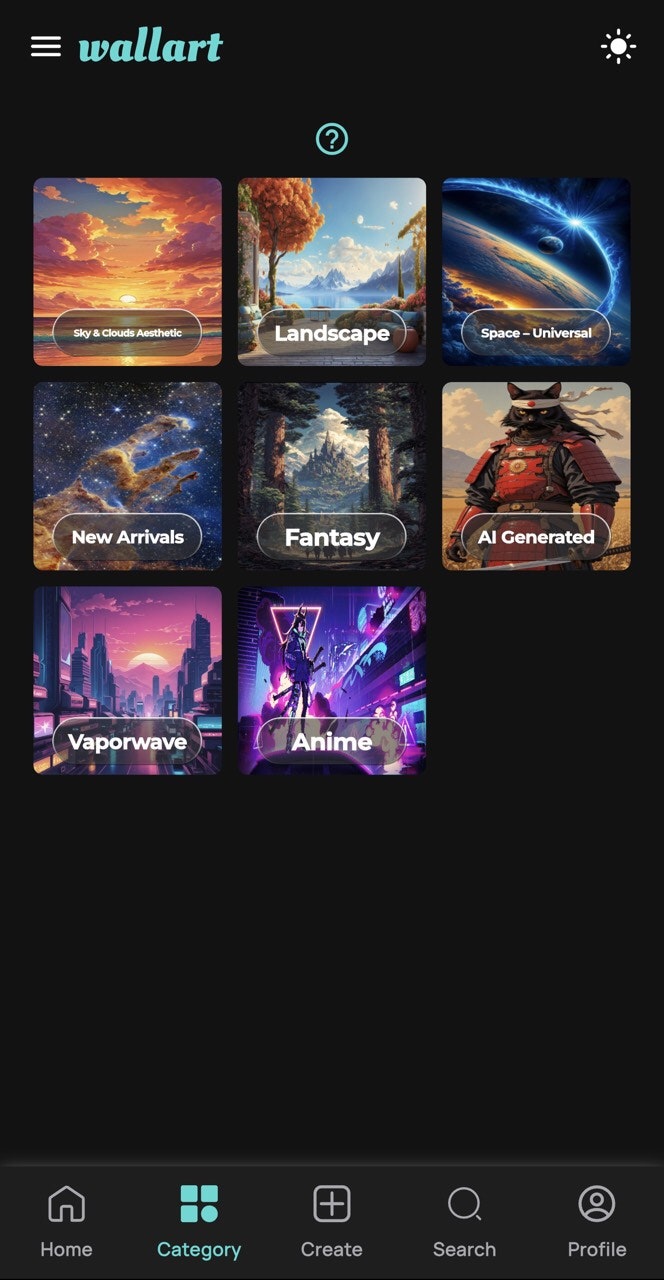The height and width of the screenshot is (1280, 664).
Task: Switch to the Search tab
Action: (x=464, y=1221)
